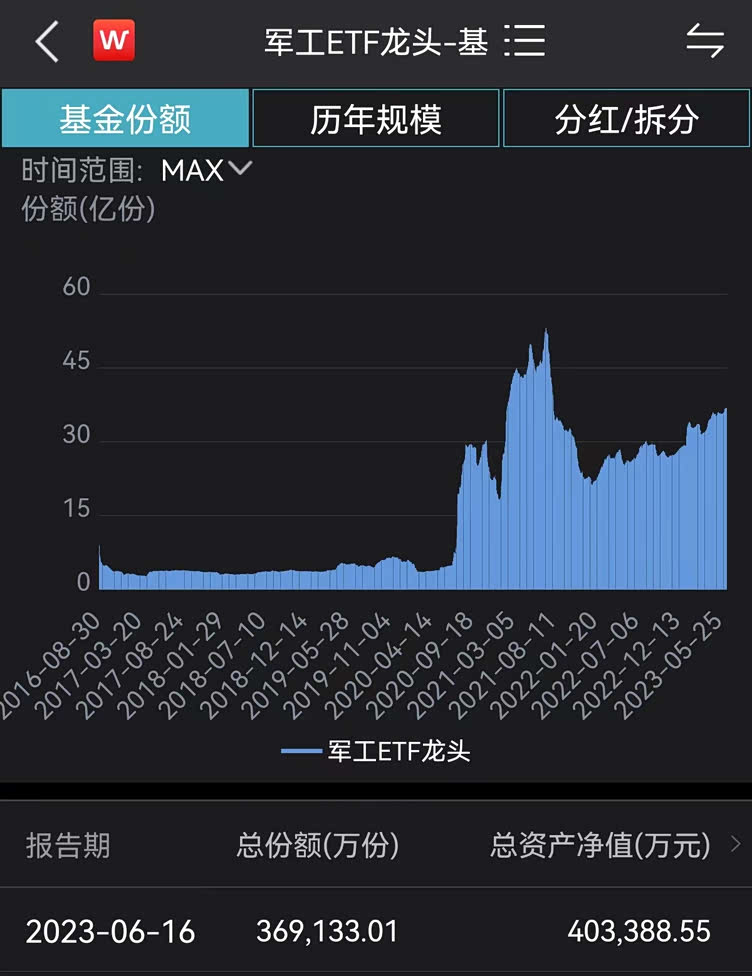752x976 pixels.
Task: Tap the swap comparison icon
Action: tap(706, 40)
